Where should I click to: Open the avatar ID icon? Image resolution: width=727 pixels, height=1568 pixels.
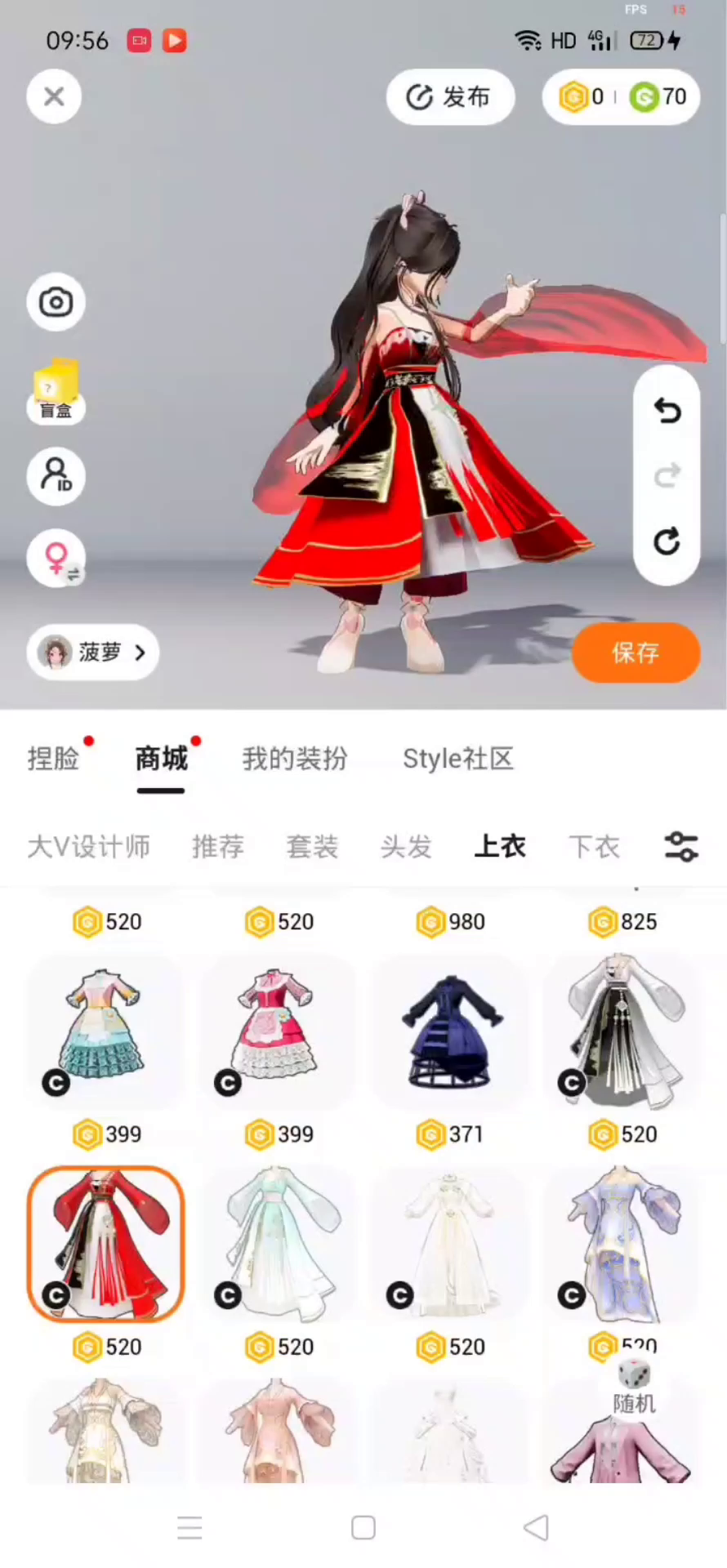click(56, 476)
